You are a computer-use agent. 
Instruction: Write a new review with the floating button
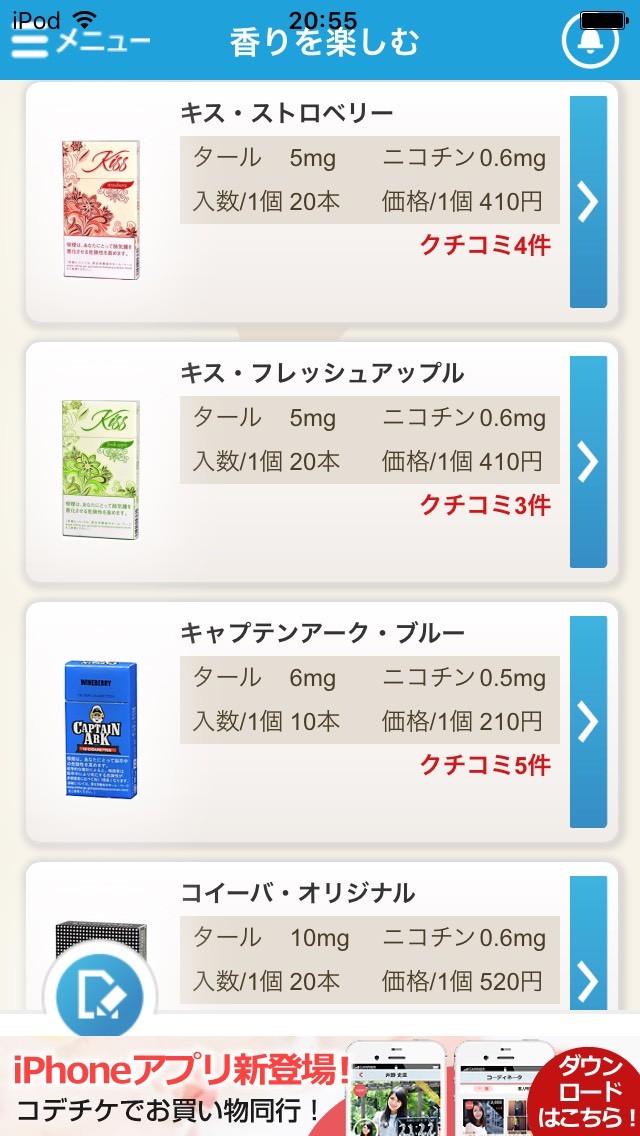click(100, 997)
